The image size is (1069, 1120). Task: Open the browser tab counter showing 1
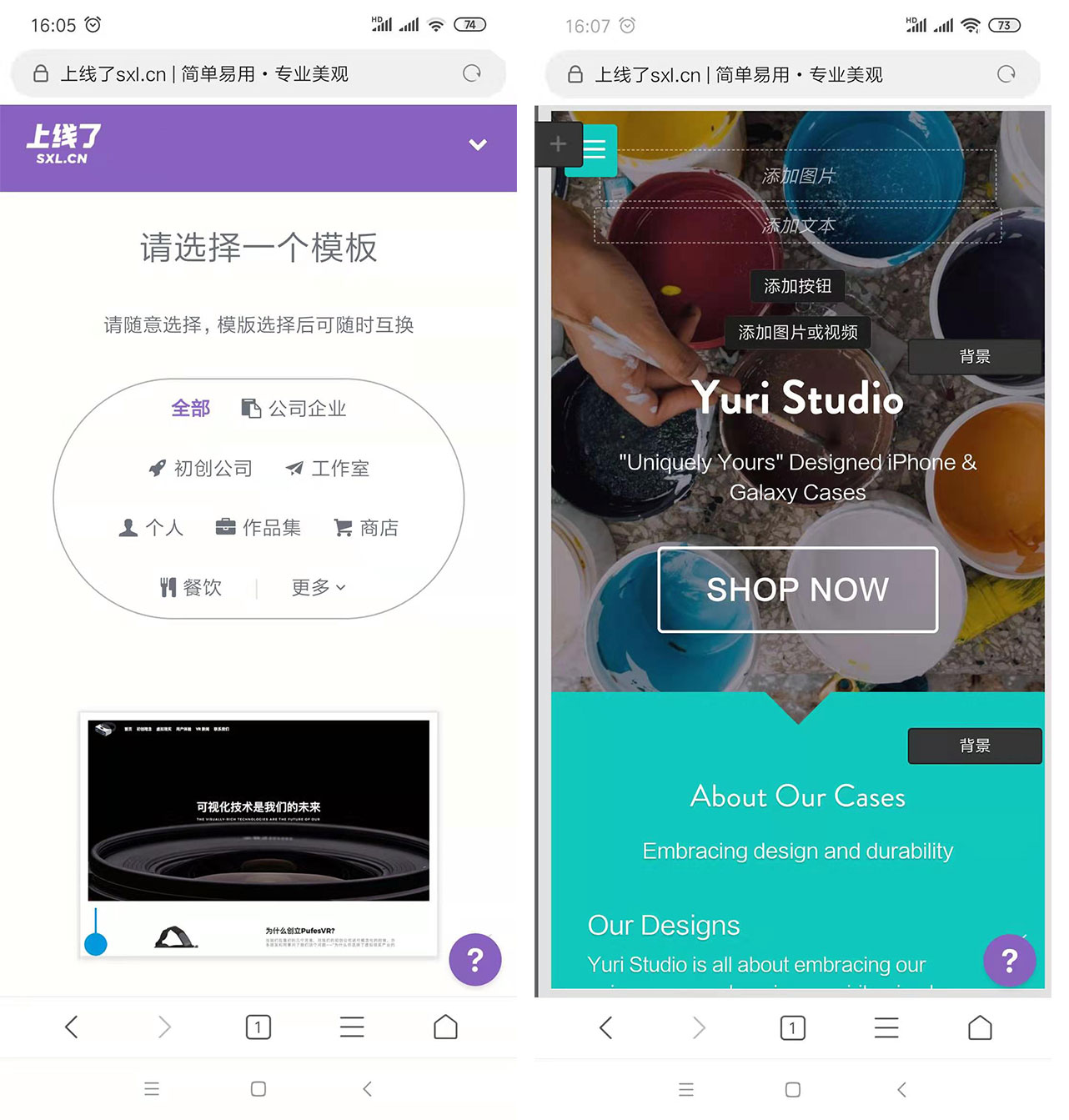coord(258,1027)
